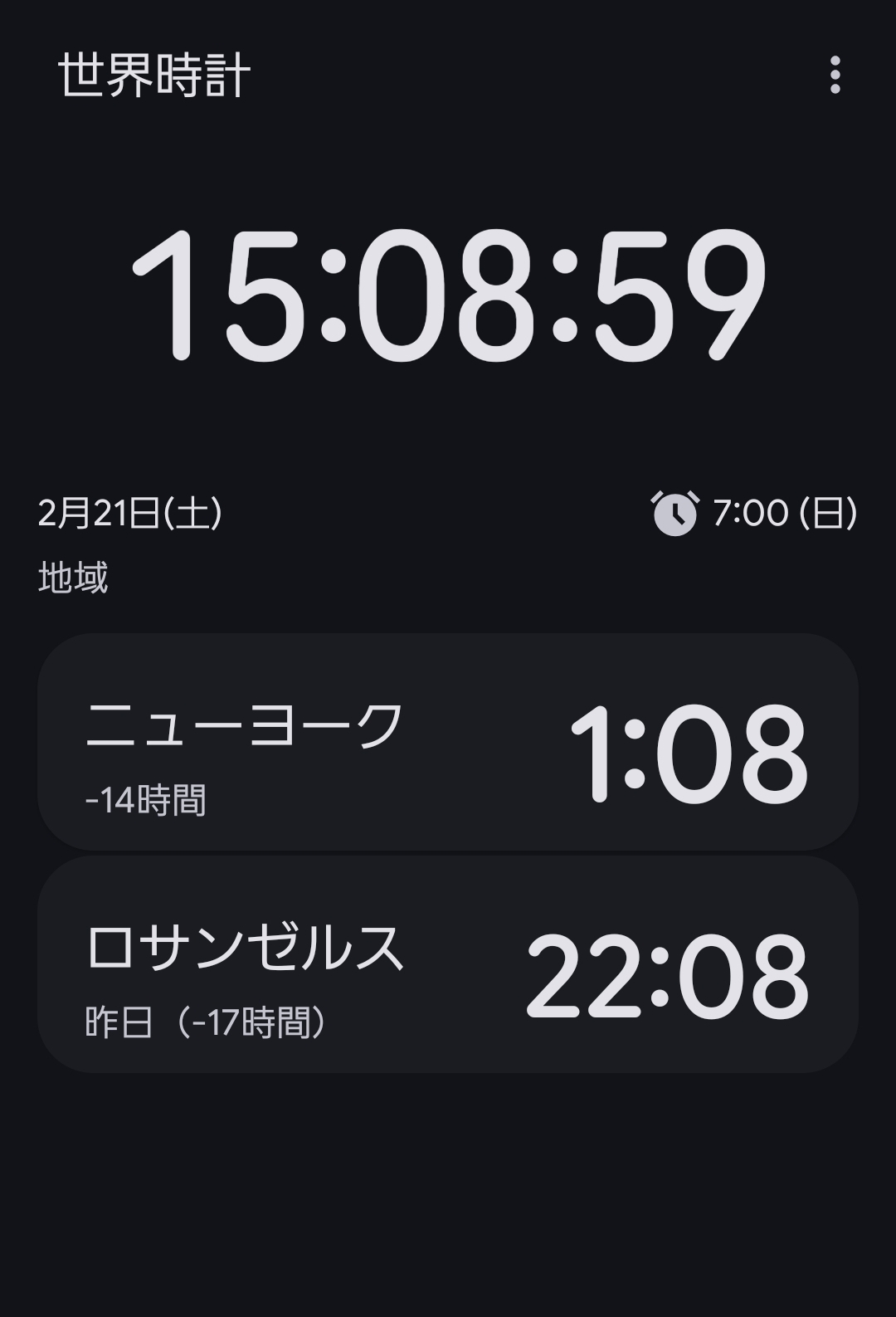Tap the 7:00 (日) upcoming alarm
The image size is (896, 1317).
[755, 513]
